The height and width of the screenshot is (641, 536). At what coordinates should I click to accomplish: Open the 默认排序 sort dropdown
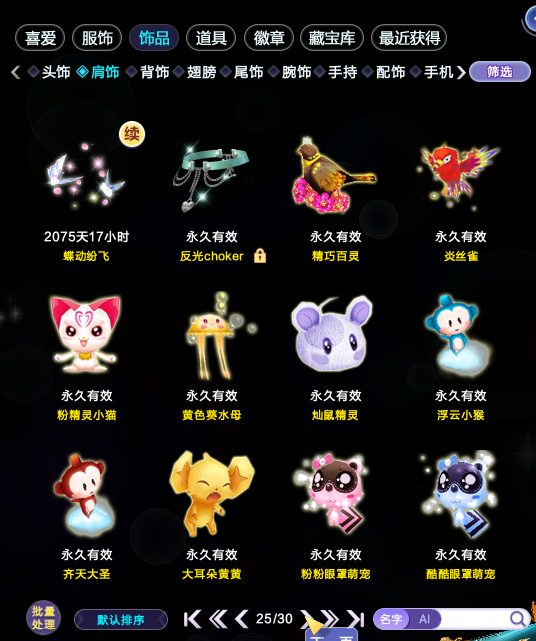(x=121, y=620)
